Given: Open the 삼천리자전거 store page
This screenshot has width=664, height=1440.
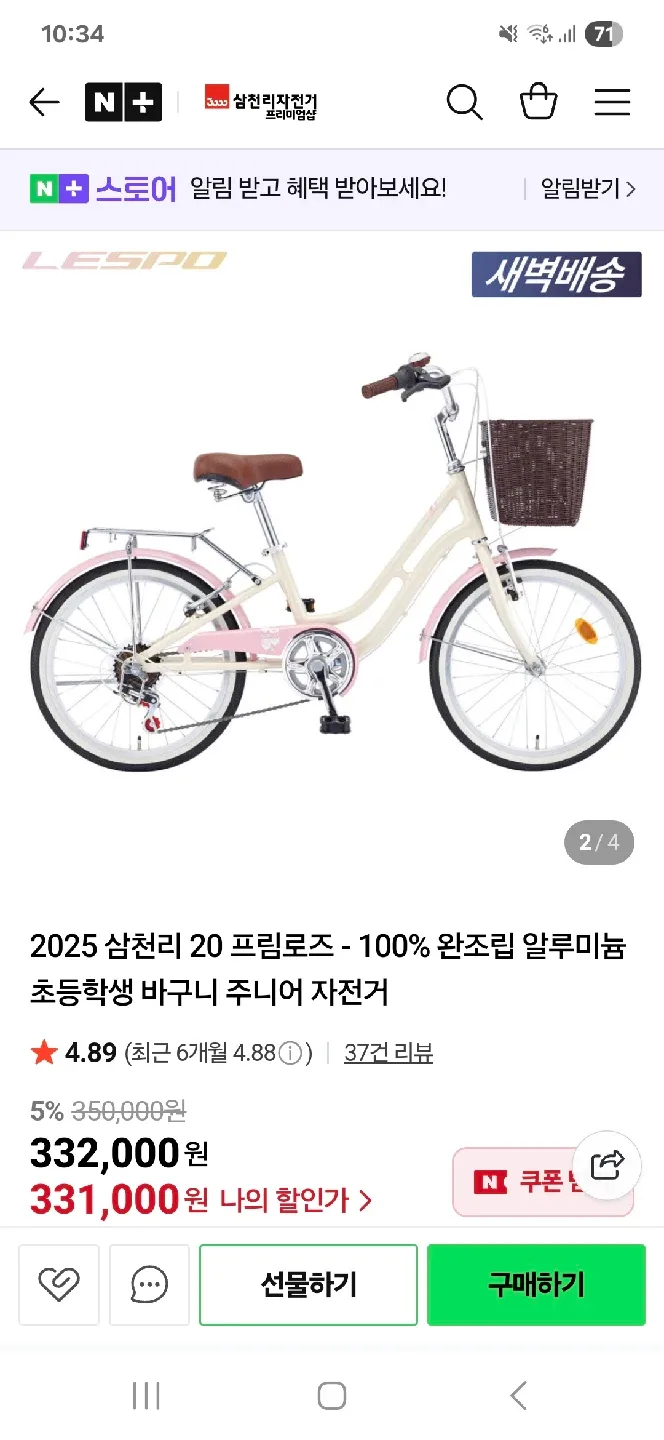Looking at the screenshot, I should point(261,102).
